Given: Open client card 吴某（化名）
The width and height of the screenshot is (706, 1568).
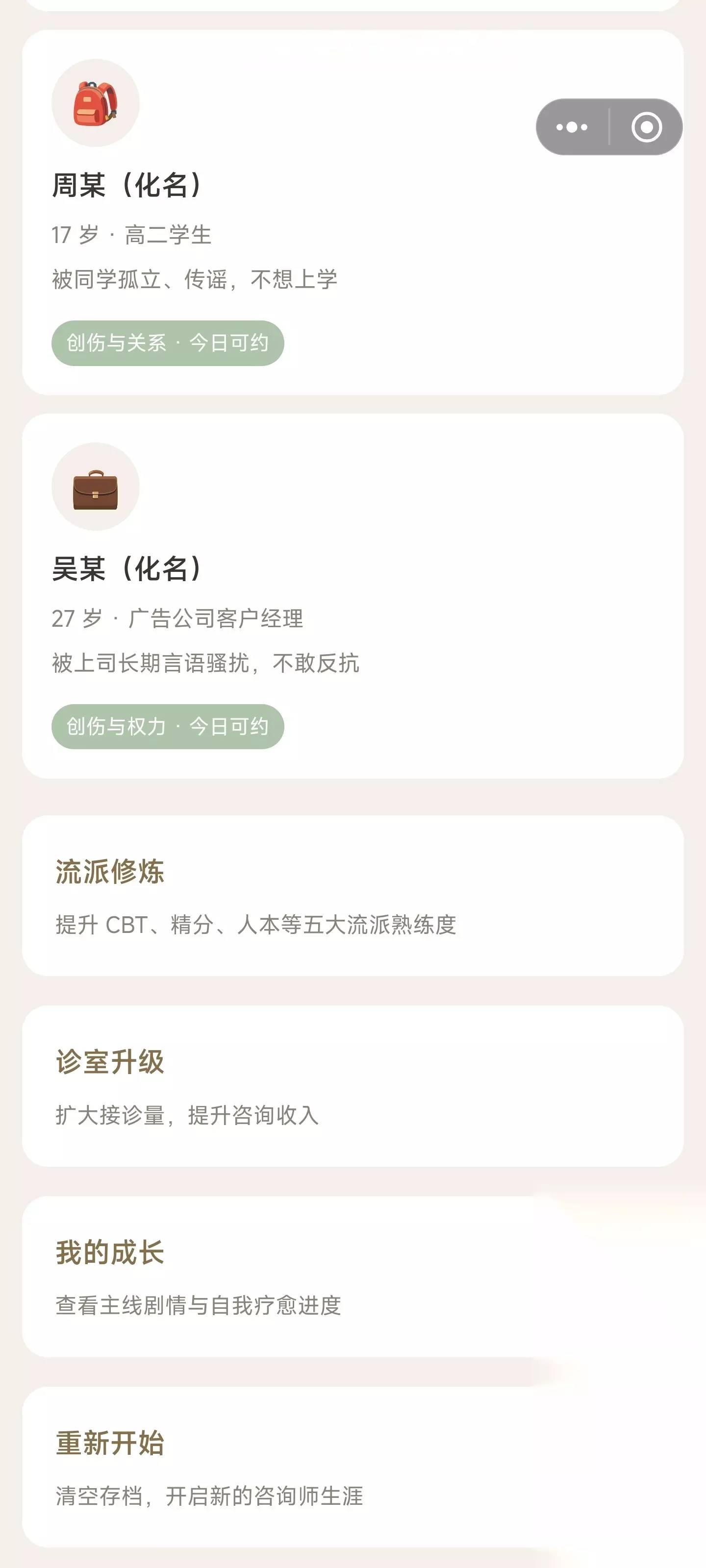Looking at the screenshot, I should tap(353, 596).
